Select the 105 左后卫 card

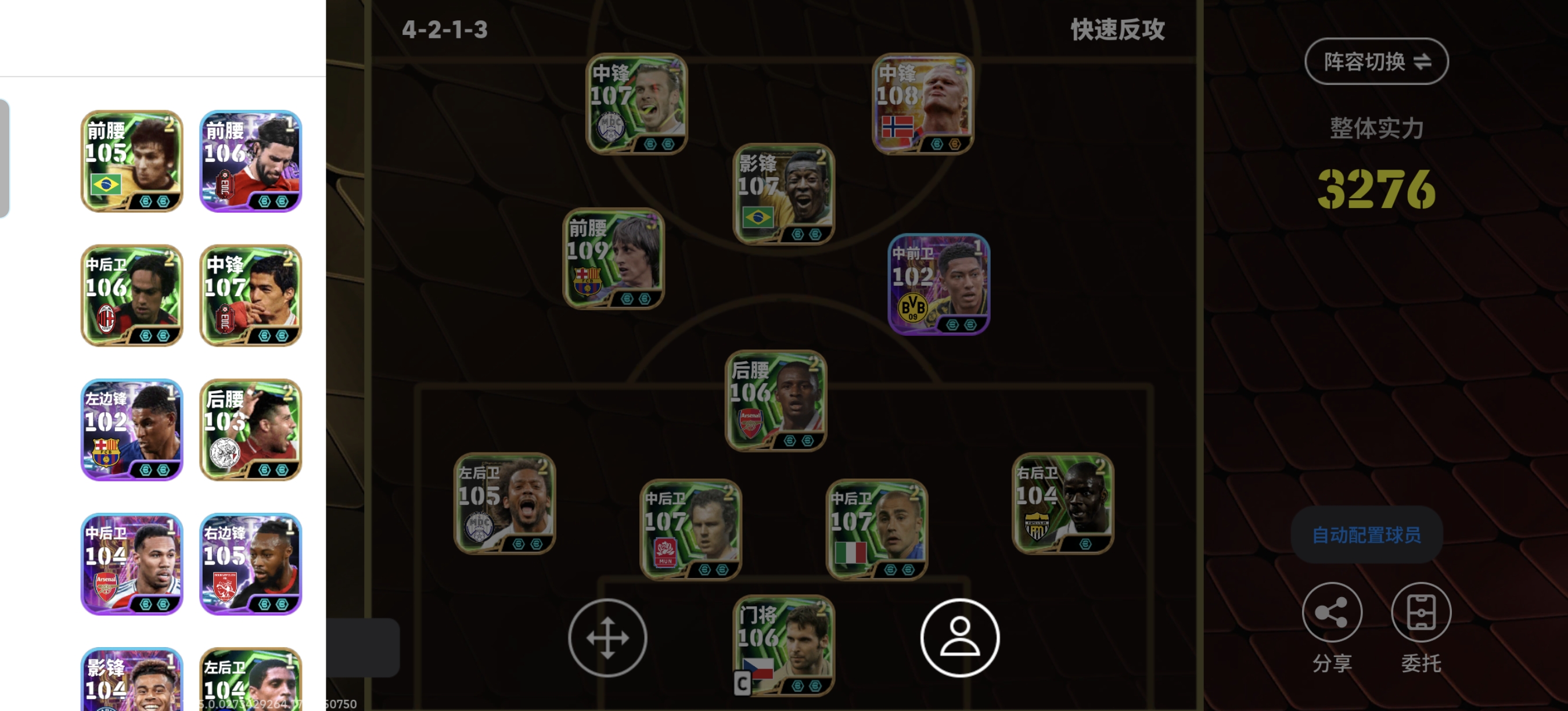(x=505, y=504)
